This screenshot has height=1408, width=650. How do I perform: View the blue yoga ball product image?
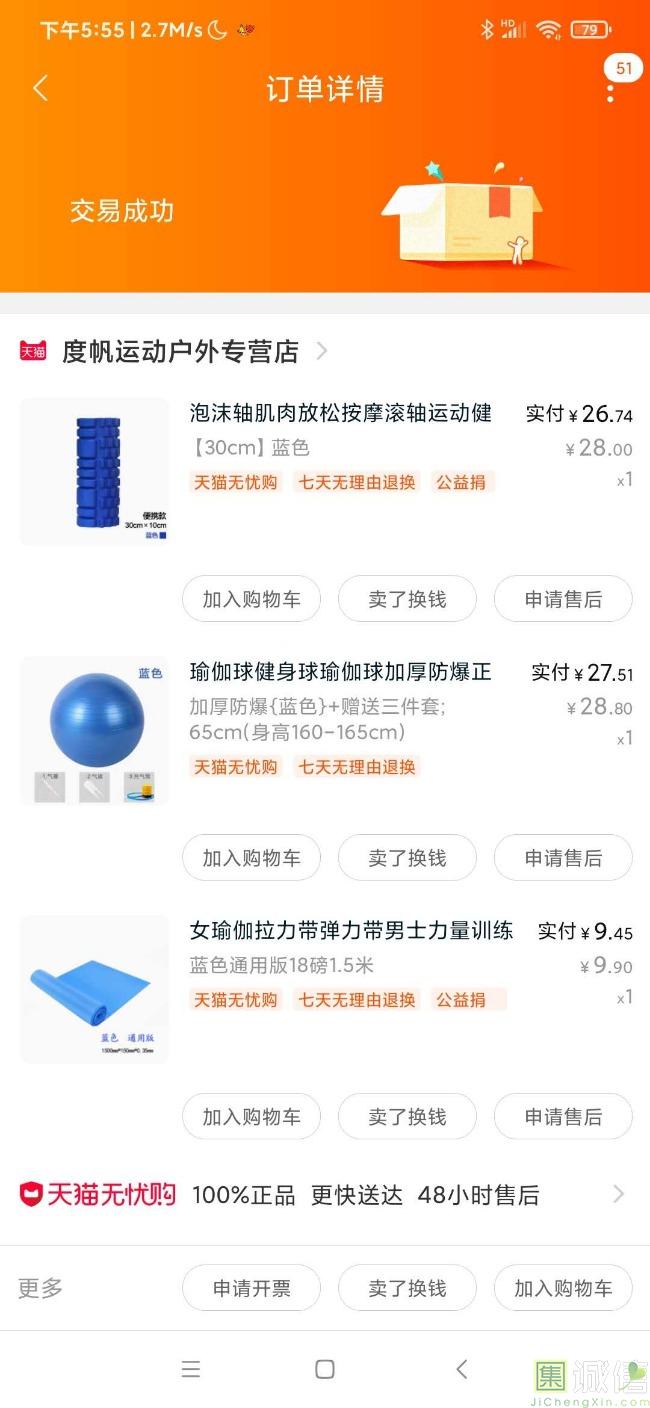click(95, 730)
